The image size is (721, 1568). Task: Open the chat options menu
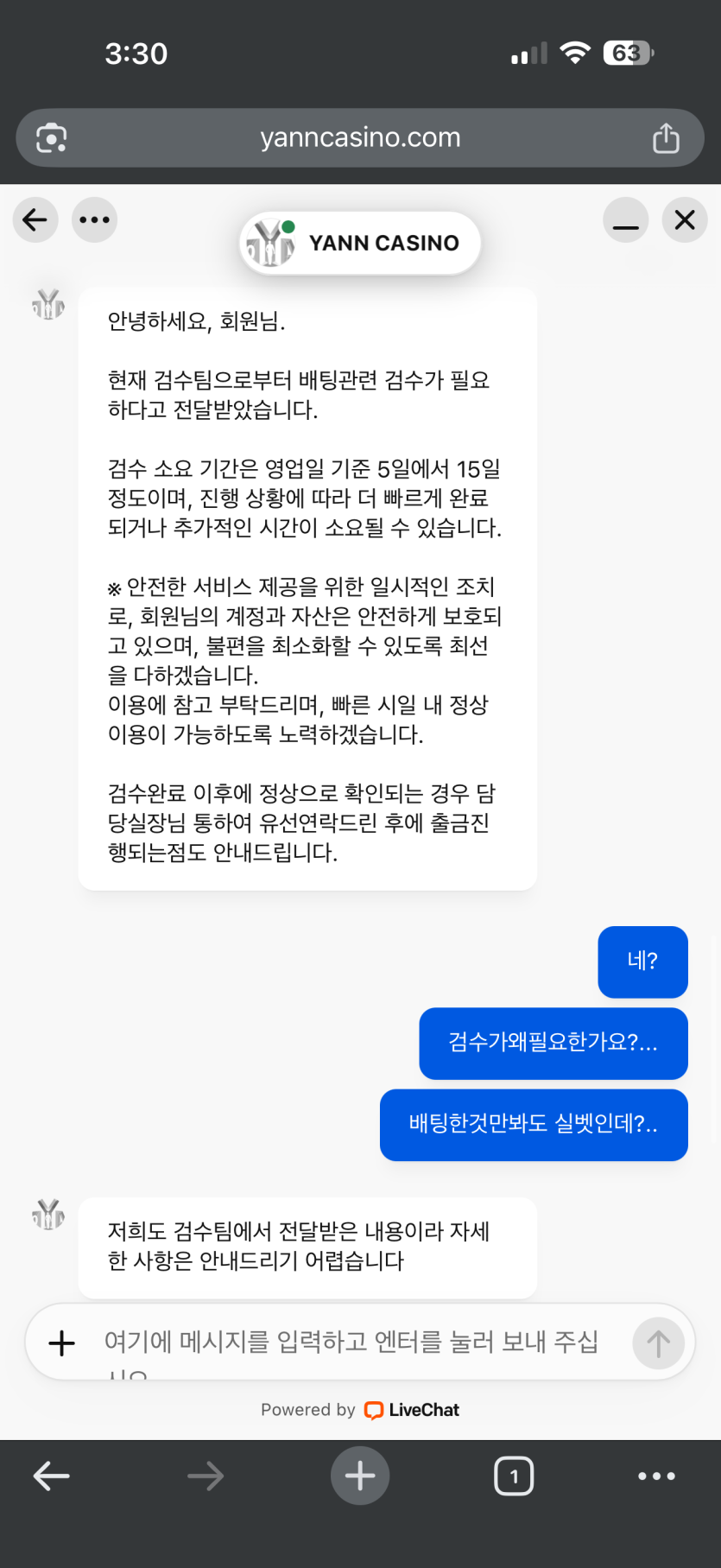[x=94, y=220]
